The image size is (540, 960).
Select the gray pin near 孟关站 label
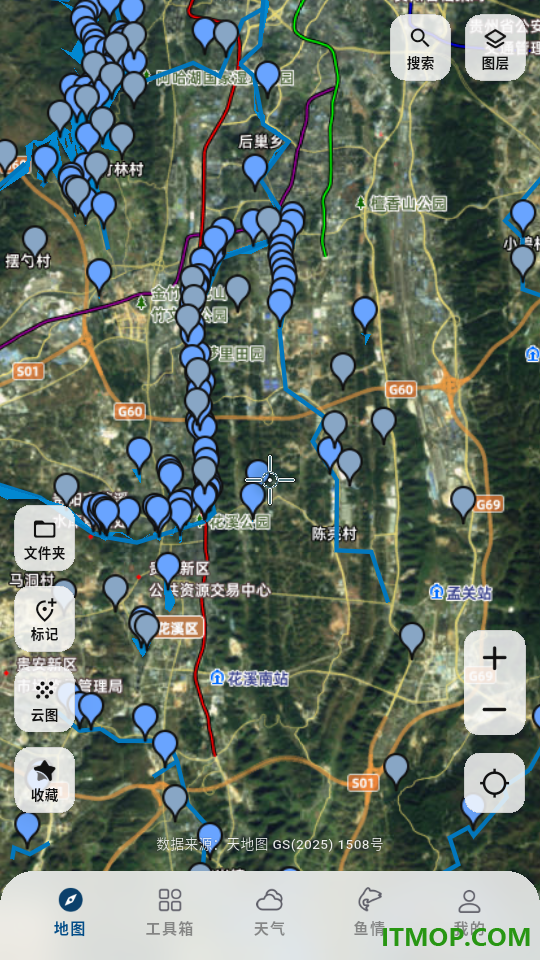(412, 639)
